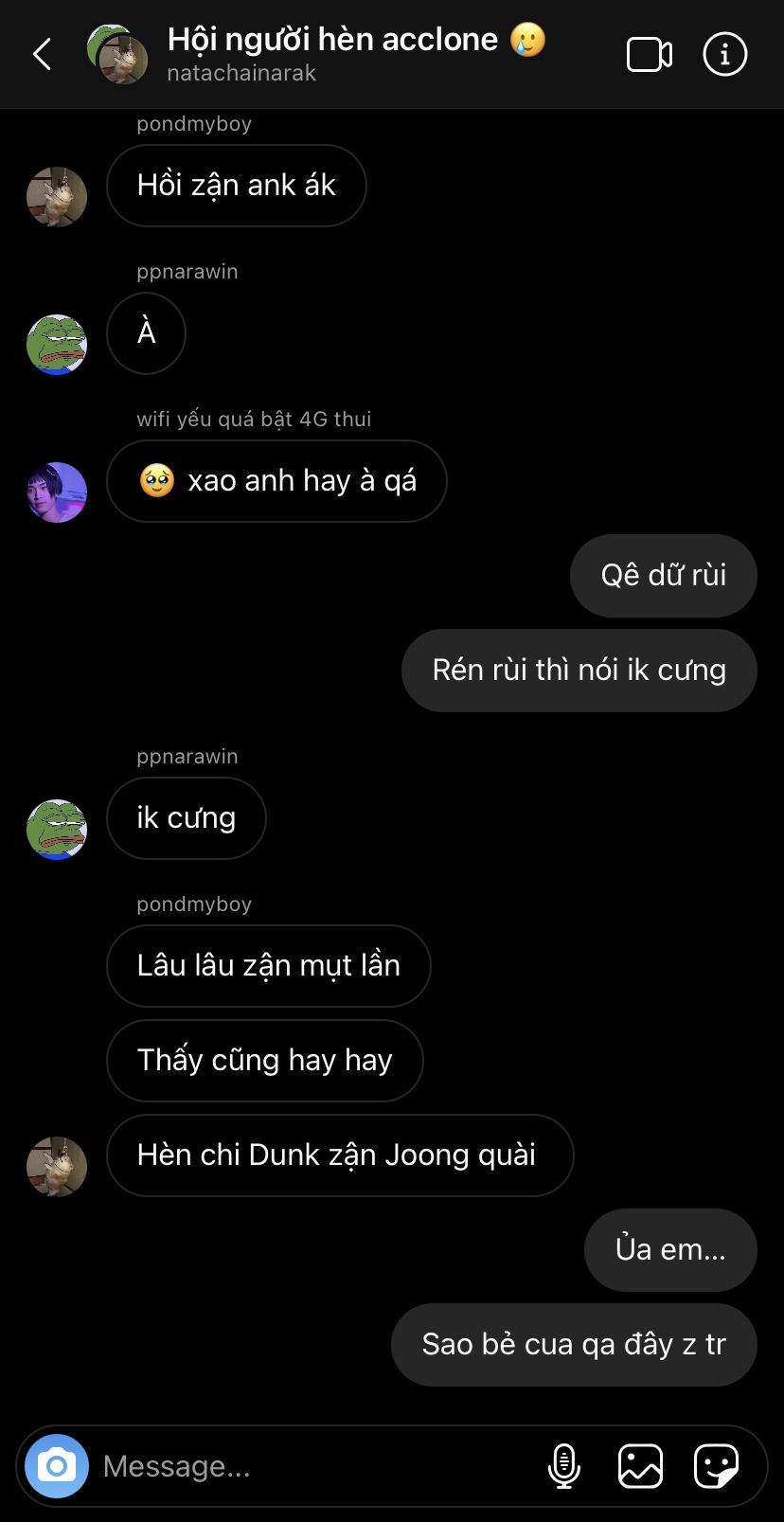This screenshot has width=784, height=1522.
Task: View pondmyboy's avatar beside 'Hồi zận ank ák'
Action: coord(57,197)
